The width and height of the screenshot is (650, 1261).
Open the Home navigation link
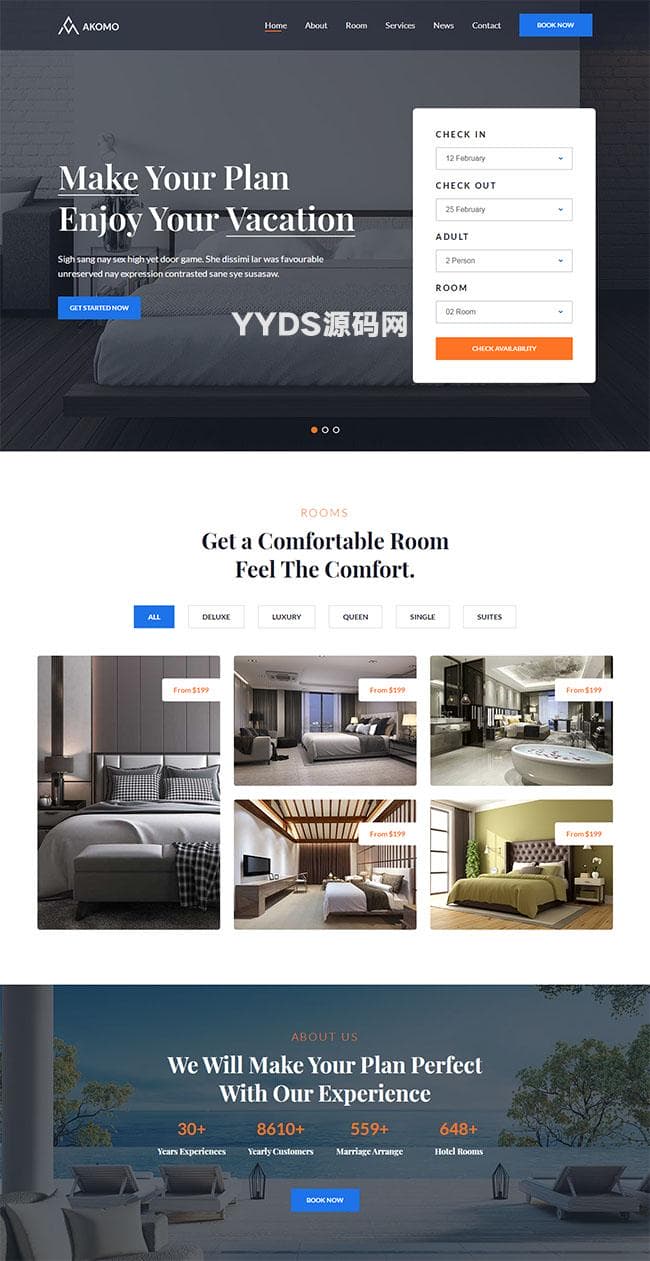click(276, 25)
